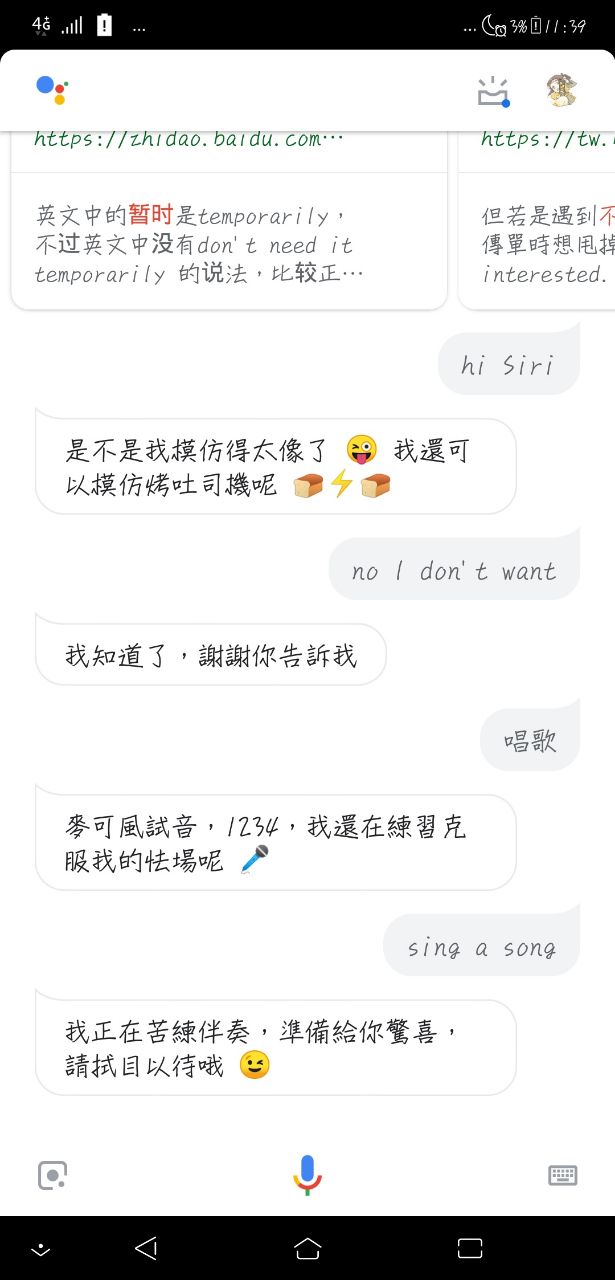Open the account profile avatar
Screen dimensions: 615x1280
[562, 91]
